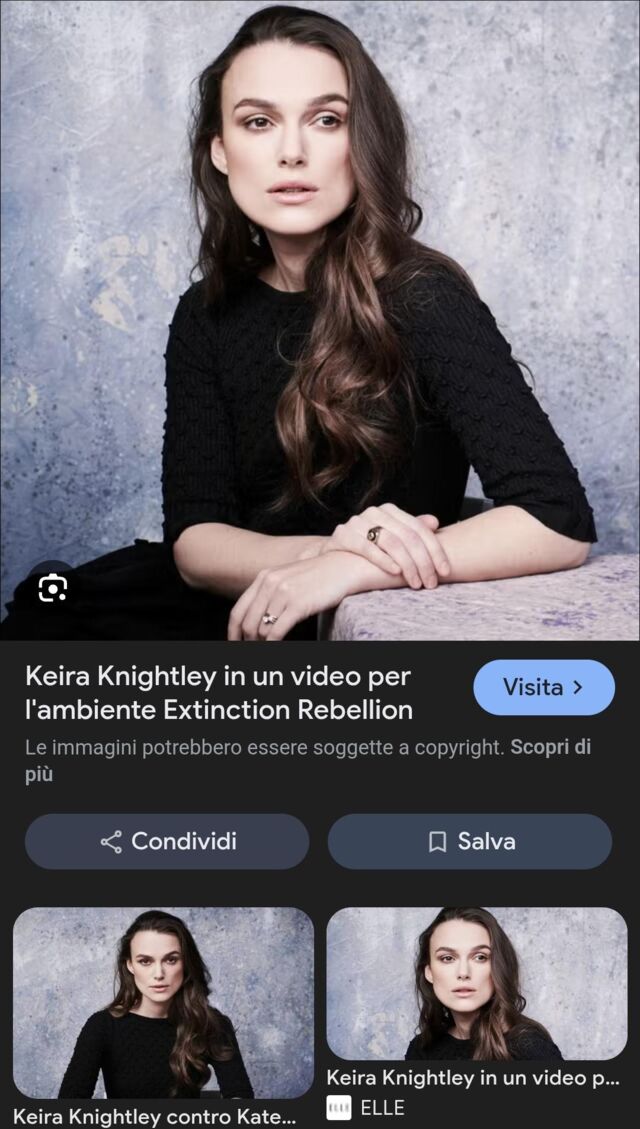640x1129 pixels.
Task: Search this image with Google Lens
Action: (x=52, y=589)
